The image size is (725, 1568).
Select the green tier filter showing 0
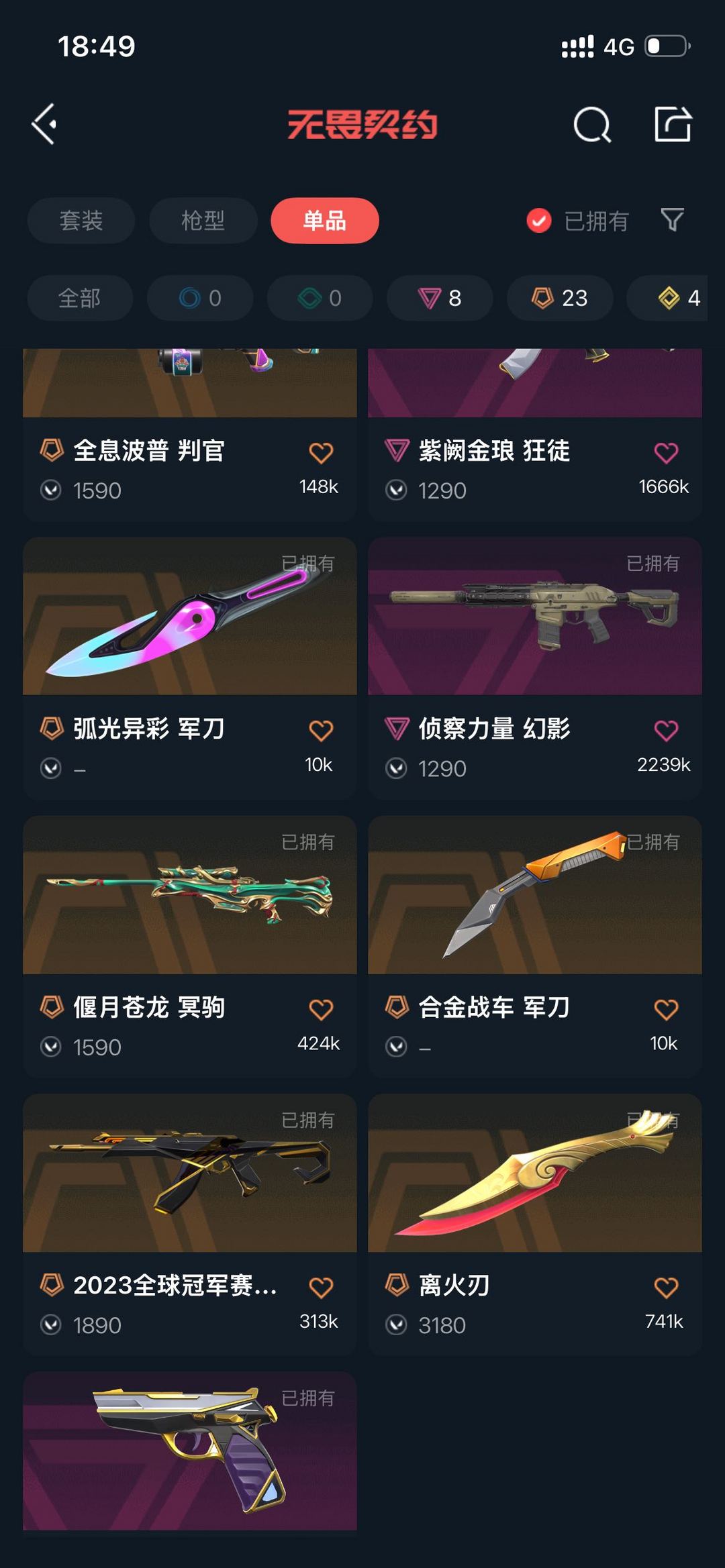pyautogui.click(x=319, y=299)
